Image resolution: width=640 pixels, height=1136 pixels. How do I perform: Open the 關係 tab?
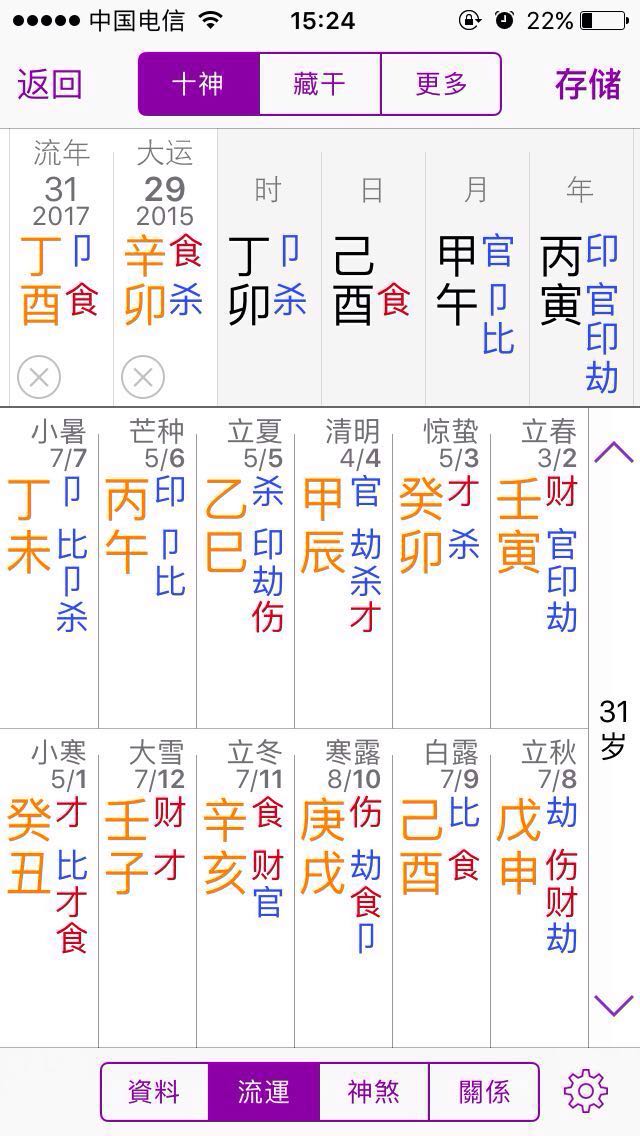click(x=484, y=1091)
